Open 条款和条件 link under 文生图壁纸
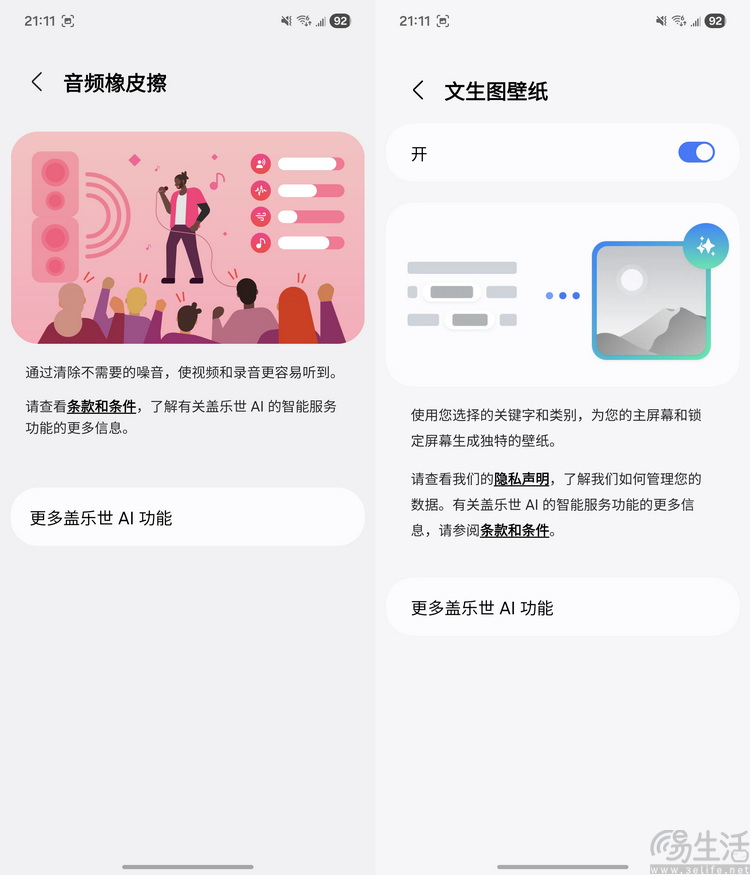This screenshot has width=750, height=875. [x=515, y=531]
